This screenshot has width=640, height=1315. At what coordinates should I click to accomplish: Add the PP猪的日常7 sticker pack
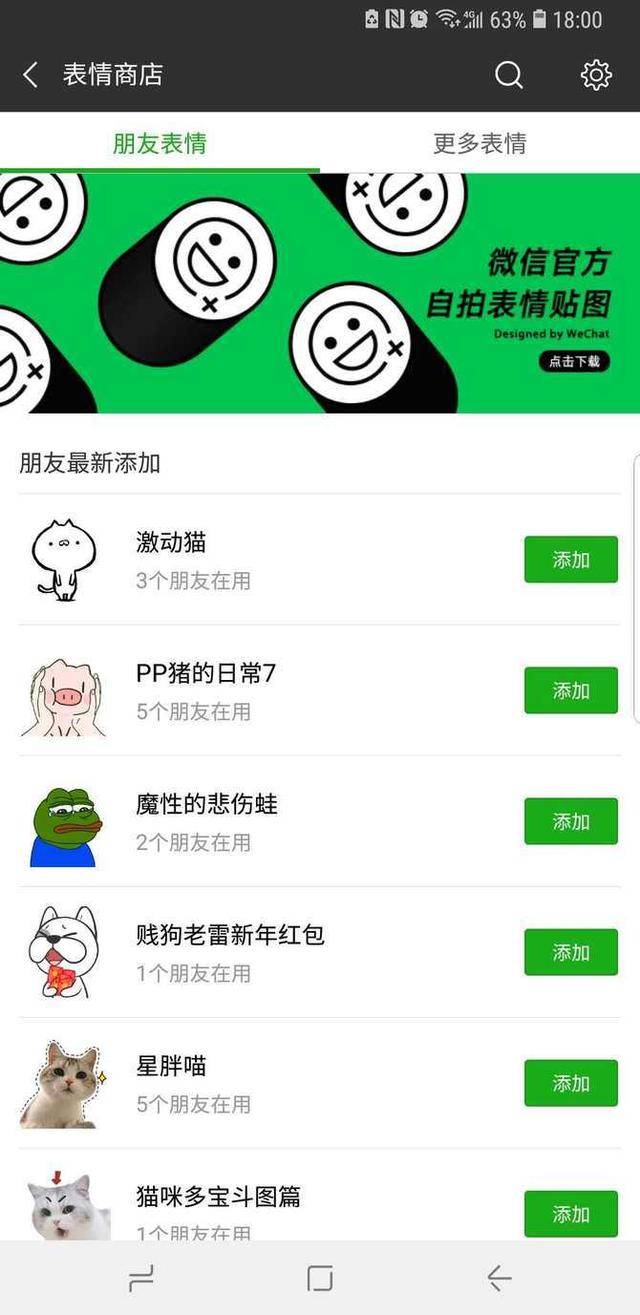(571, 691)
